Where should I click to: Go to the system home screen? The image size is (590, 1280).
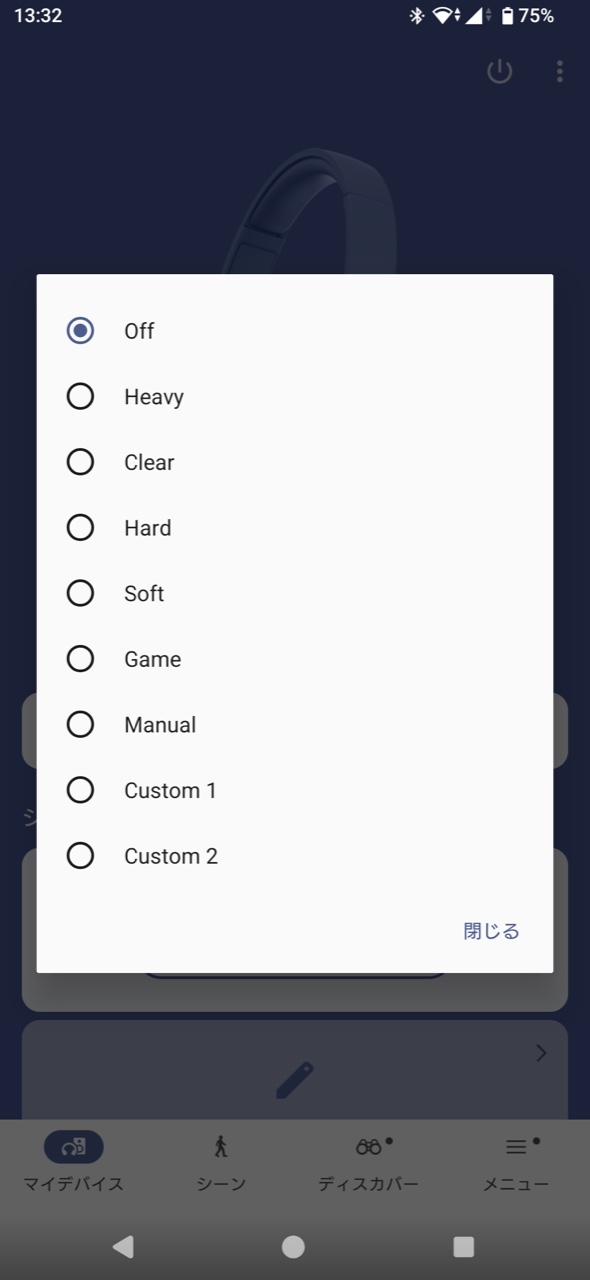coord(293,1246)
